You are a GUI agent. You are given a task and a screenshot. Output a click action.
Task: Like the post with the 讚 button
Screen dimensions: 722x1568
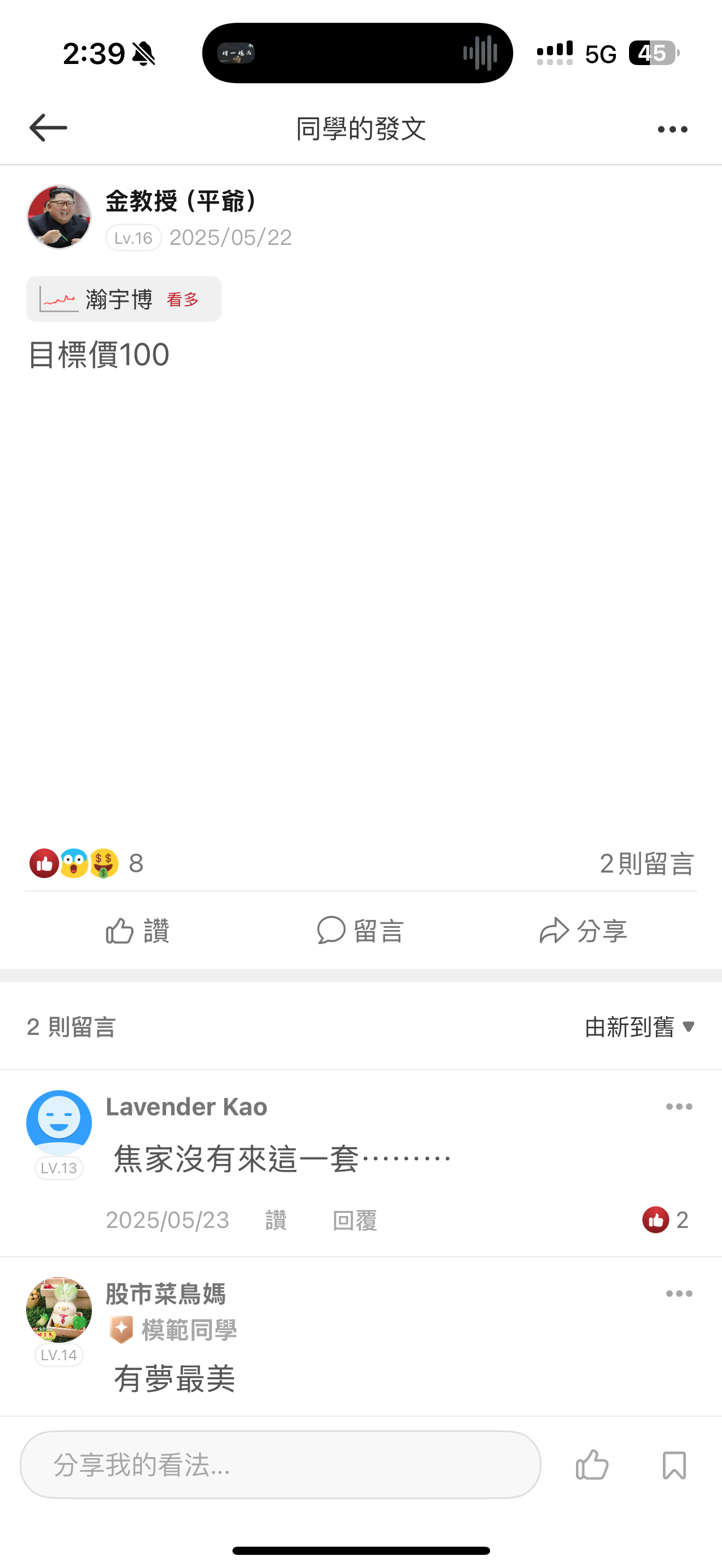138,931
